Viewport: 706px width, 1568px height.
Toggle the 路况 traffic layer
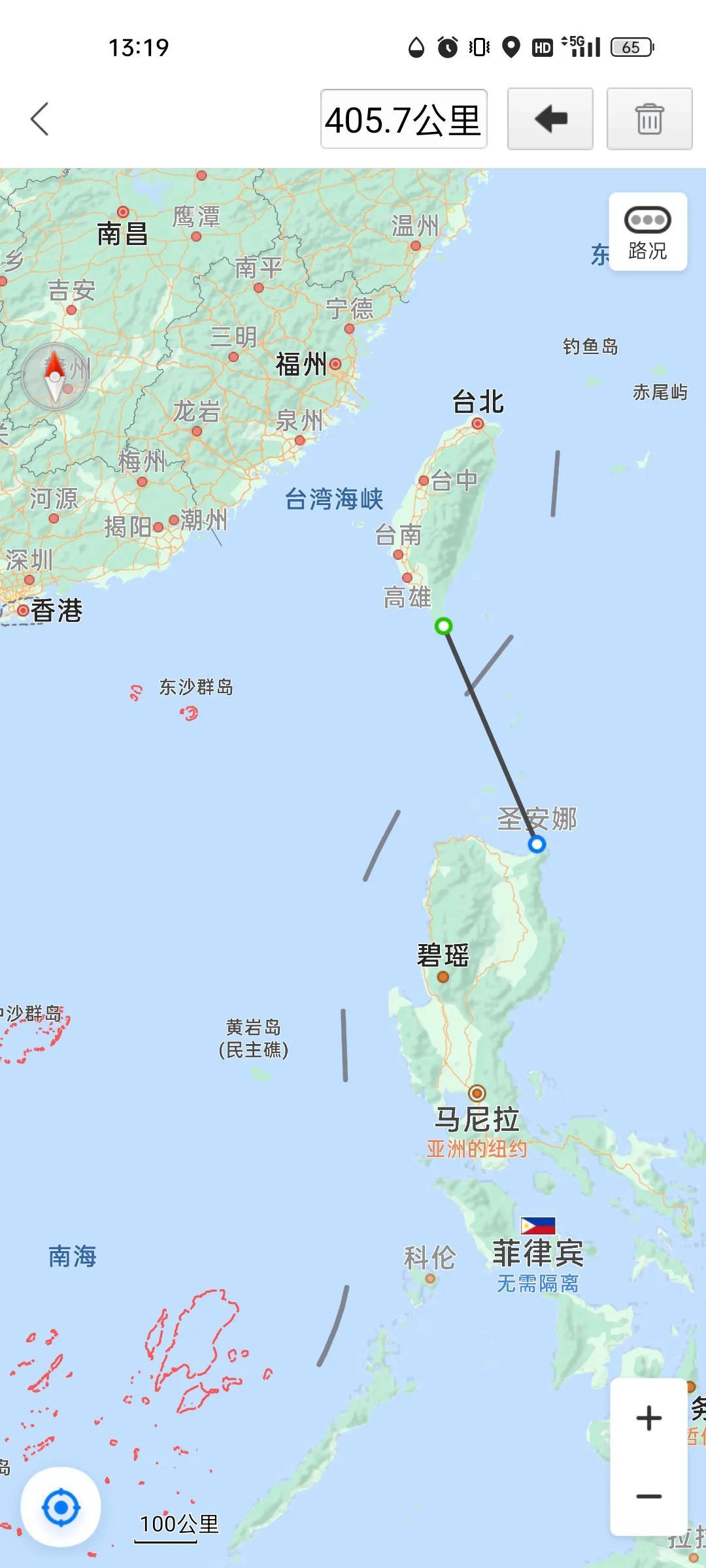648,232
